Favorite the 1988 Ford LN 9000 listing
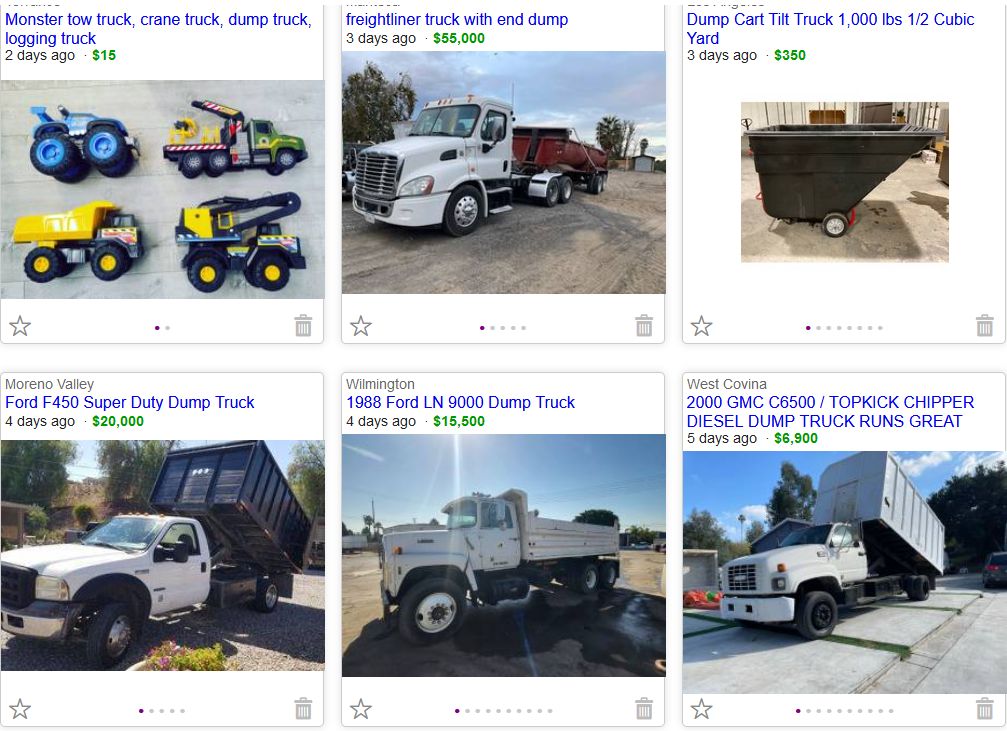 [x=361, y=709]
